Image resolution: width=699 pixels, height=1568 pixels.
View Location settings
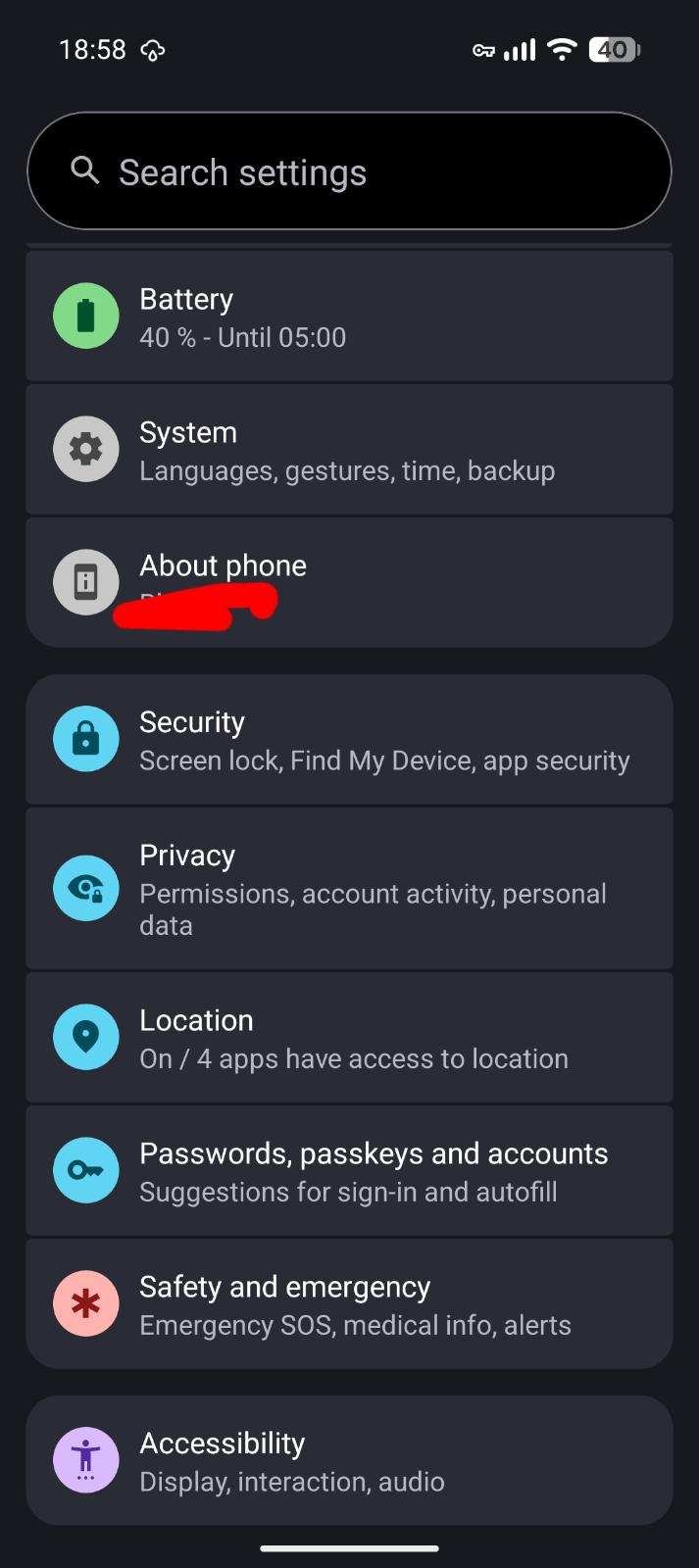click(x=349, y=1037)
